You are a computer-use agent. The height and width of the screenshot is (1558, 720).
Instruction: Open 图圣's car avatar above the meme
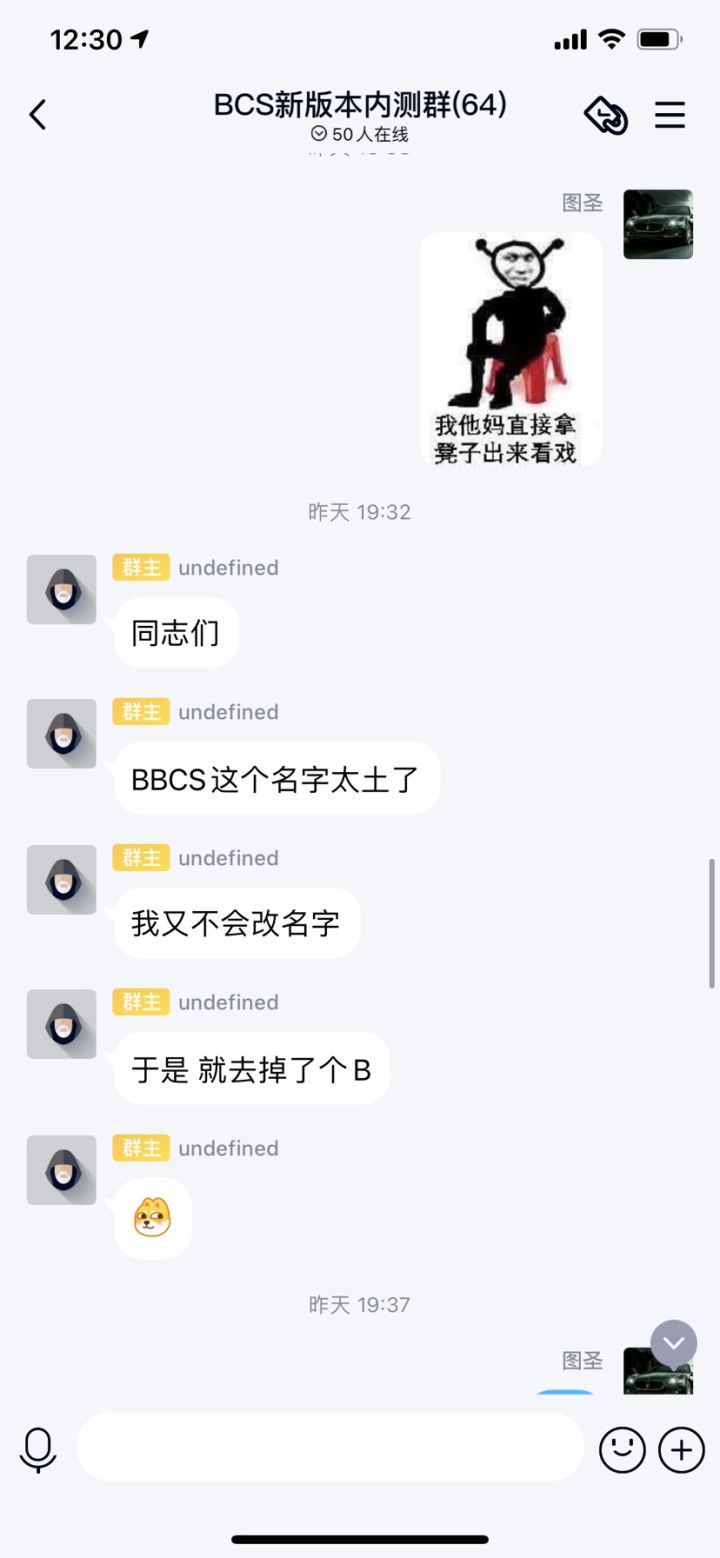658,224
